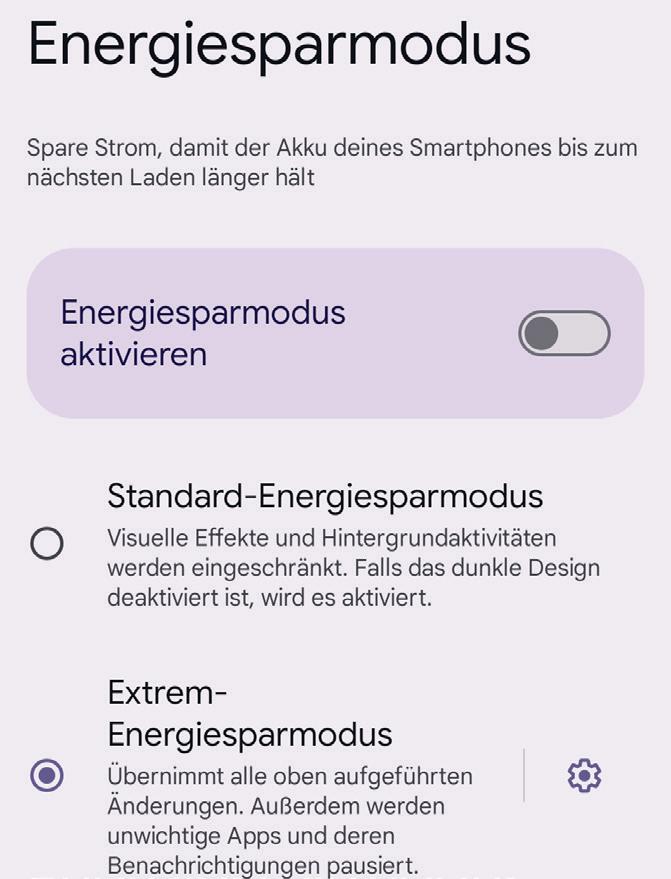Viewport: 671px width, 879px height.
Task: Choose the Extrem-Energiesparmodus radio button
Action: pos(47,775)
